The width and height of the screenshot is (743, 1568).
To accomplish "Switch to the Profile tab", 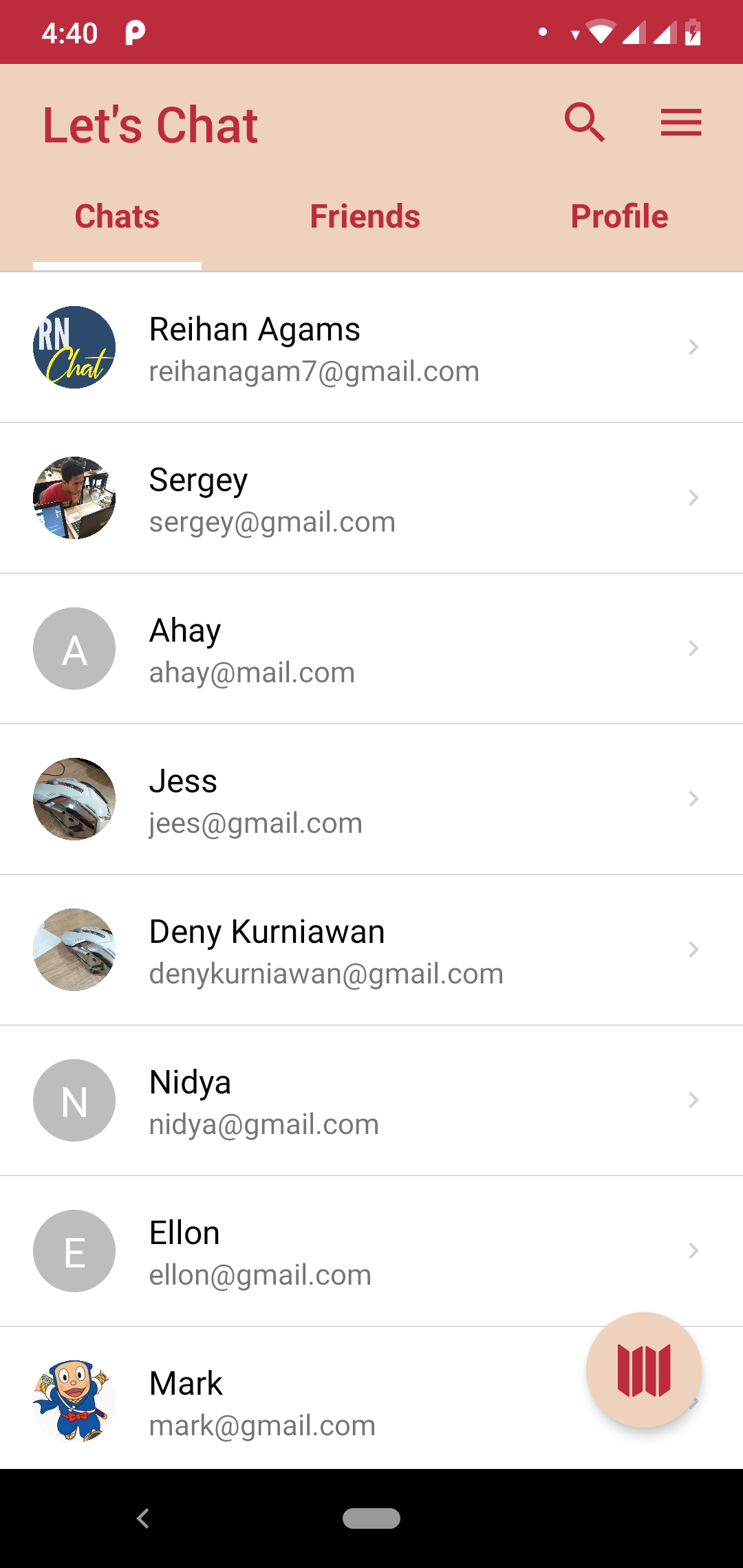I will click(x=618, y=215).
